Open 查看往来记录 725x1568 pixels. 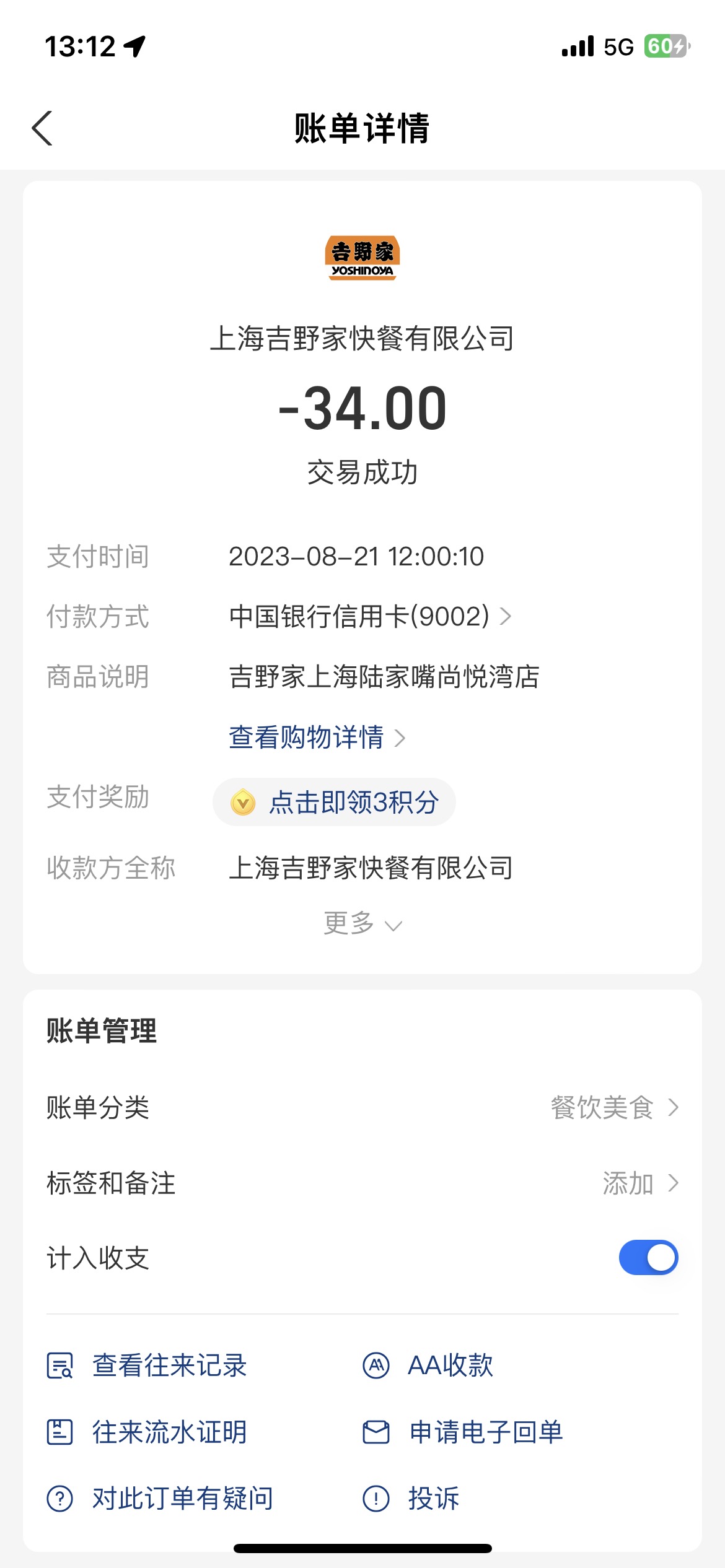(147, 1365)
